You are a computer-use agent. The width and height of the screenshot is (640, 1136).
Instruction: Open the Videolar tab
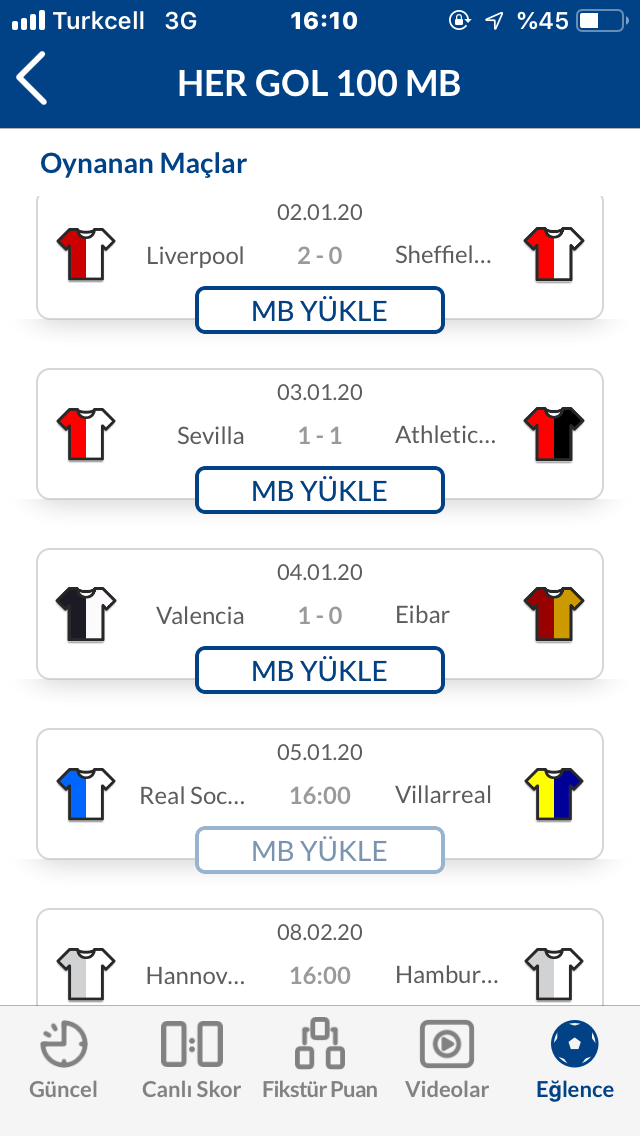click(447, 1060)
